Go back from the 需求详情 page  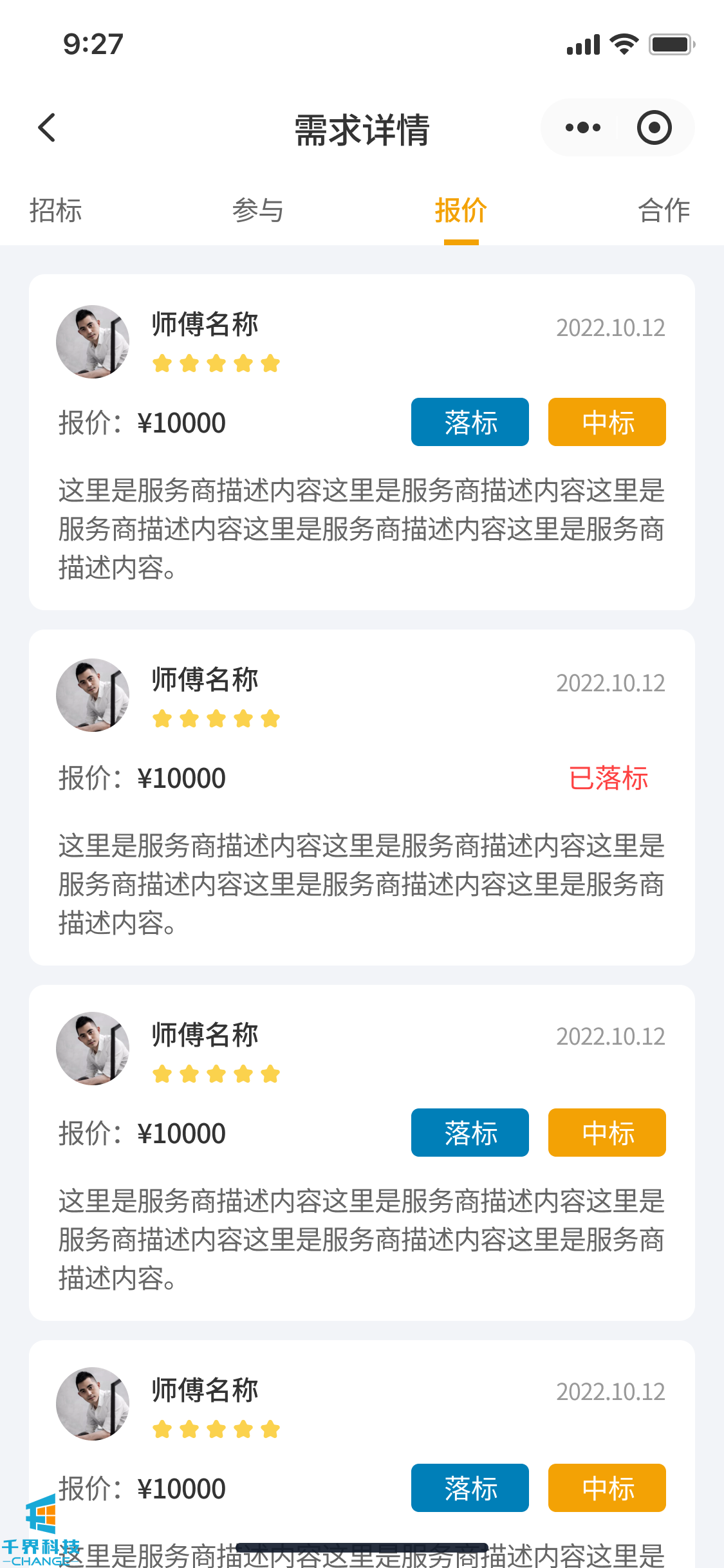[x=47, y=127]
